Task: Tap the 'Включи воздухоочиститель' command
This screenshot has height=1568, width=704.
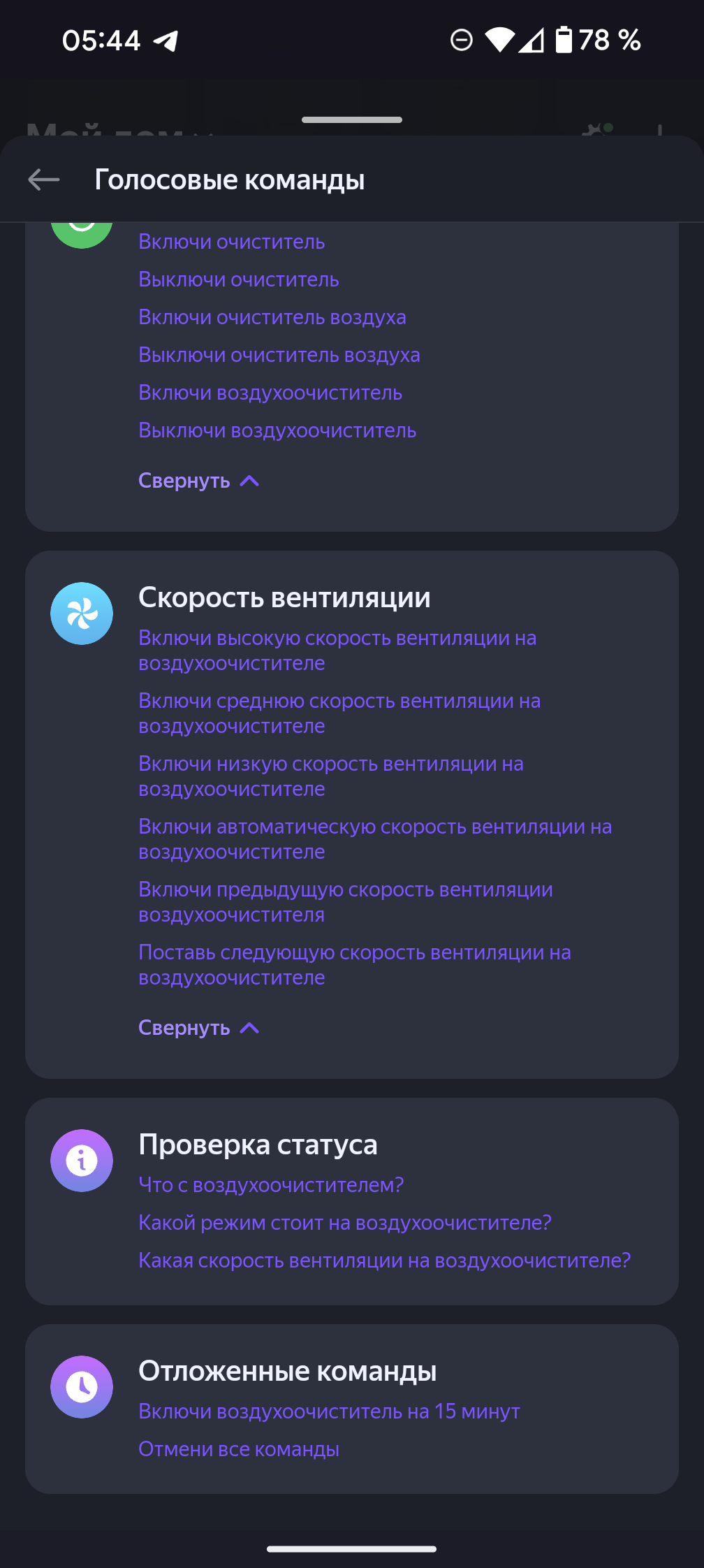Action: (x=270, y=393)
